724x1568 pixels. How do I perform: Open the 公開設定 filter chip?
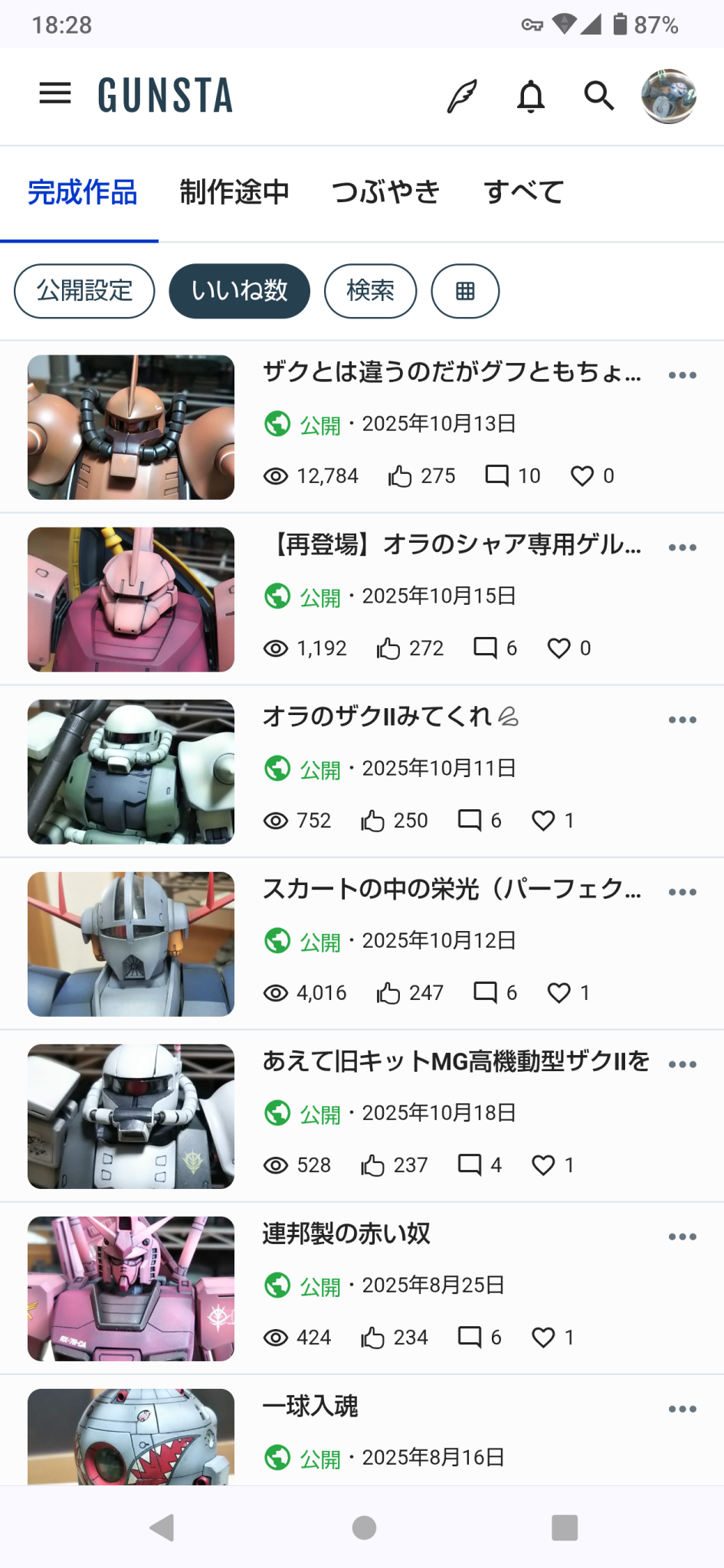84,291
